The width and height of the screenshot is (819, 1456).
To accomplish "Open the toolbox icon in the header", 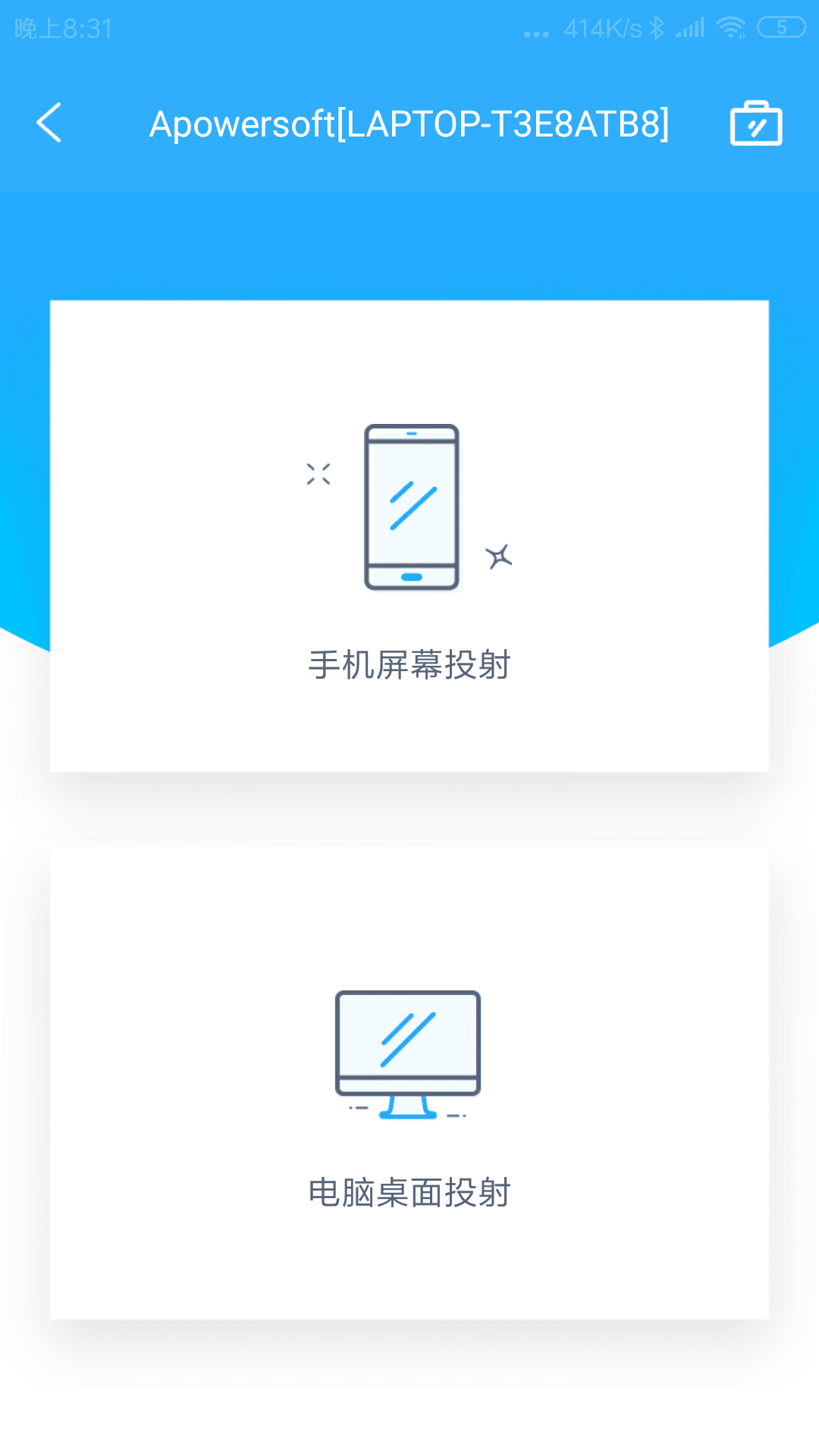I will click(755, 124).
